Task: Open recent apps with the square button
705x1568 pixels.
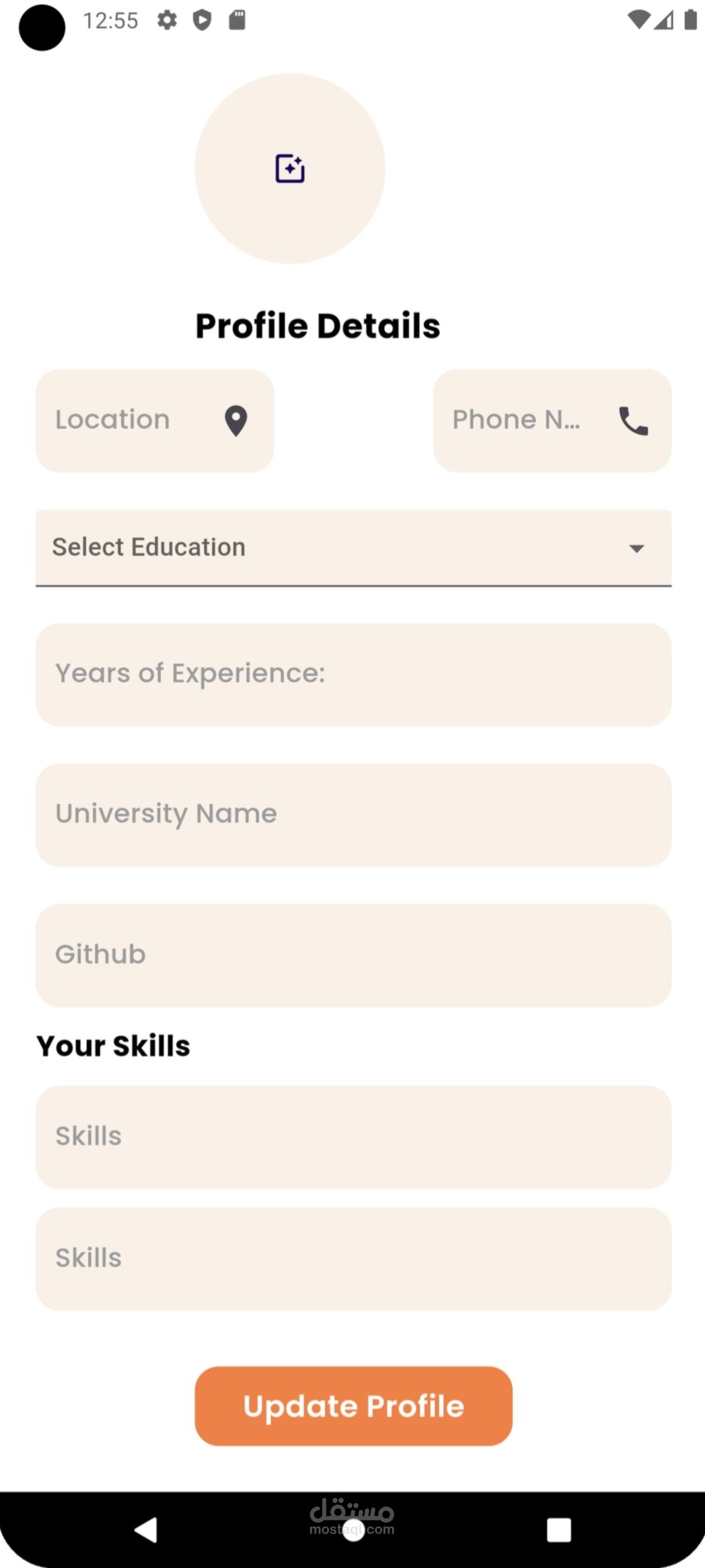Action: [558, 1530]
